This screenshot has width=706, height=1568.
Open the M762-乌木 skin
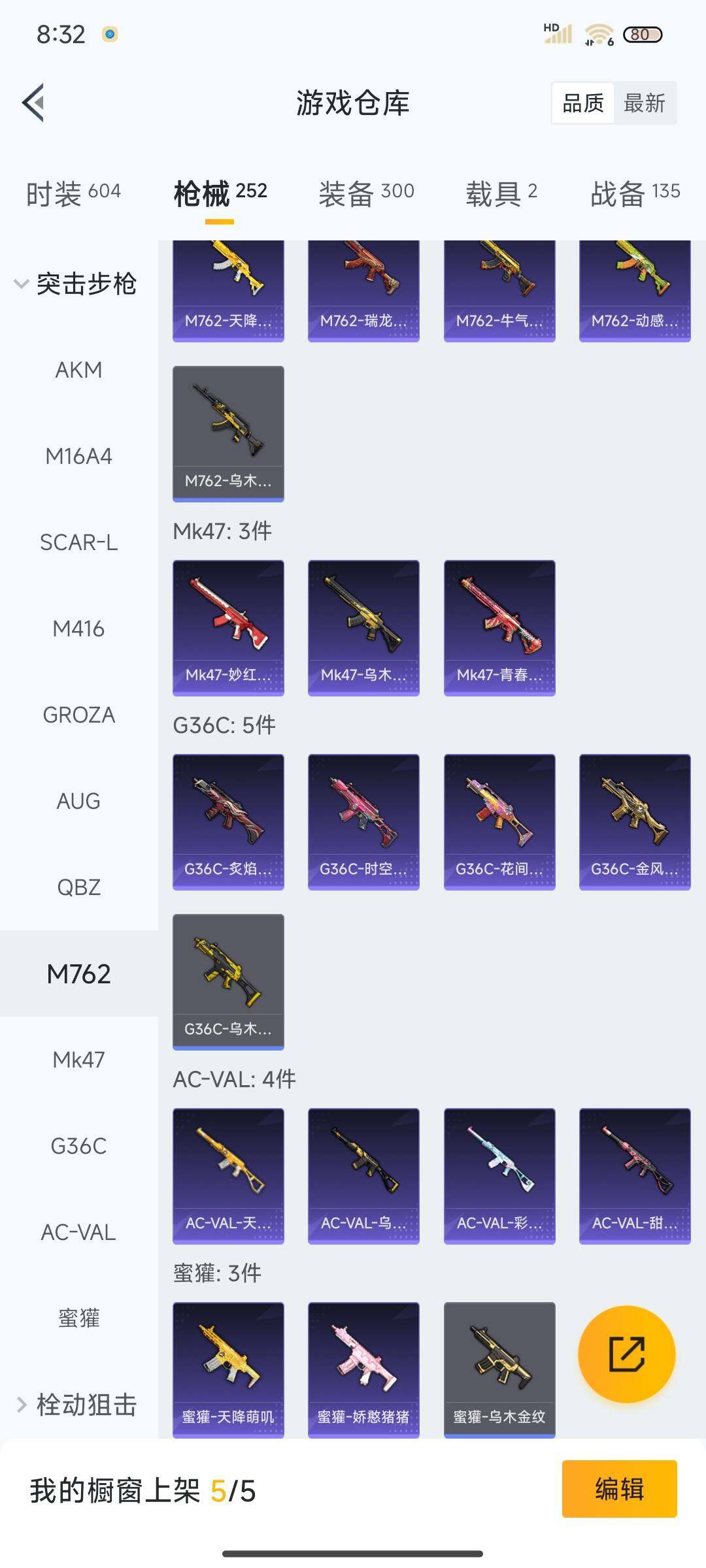(x=228, y=433)
